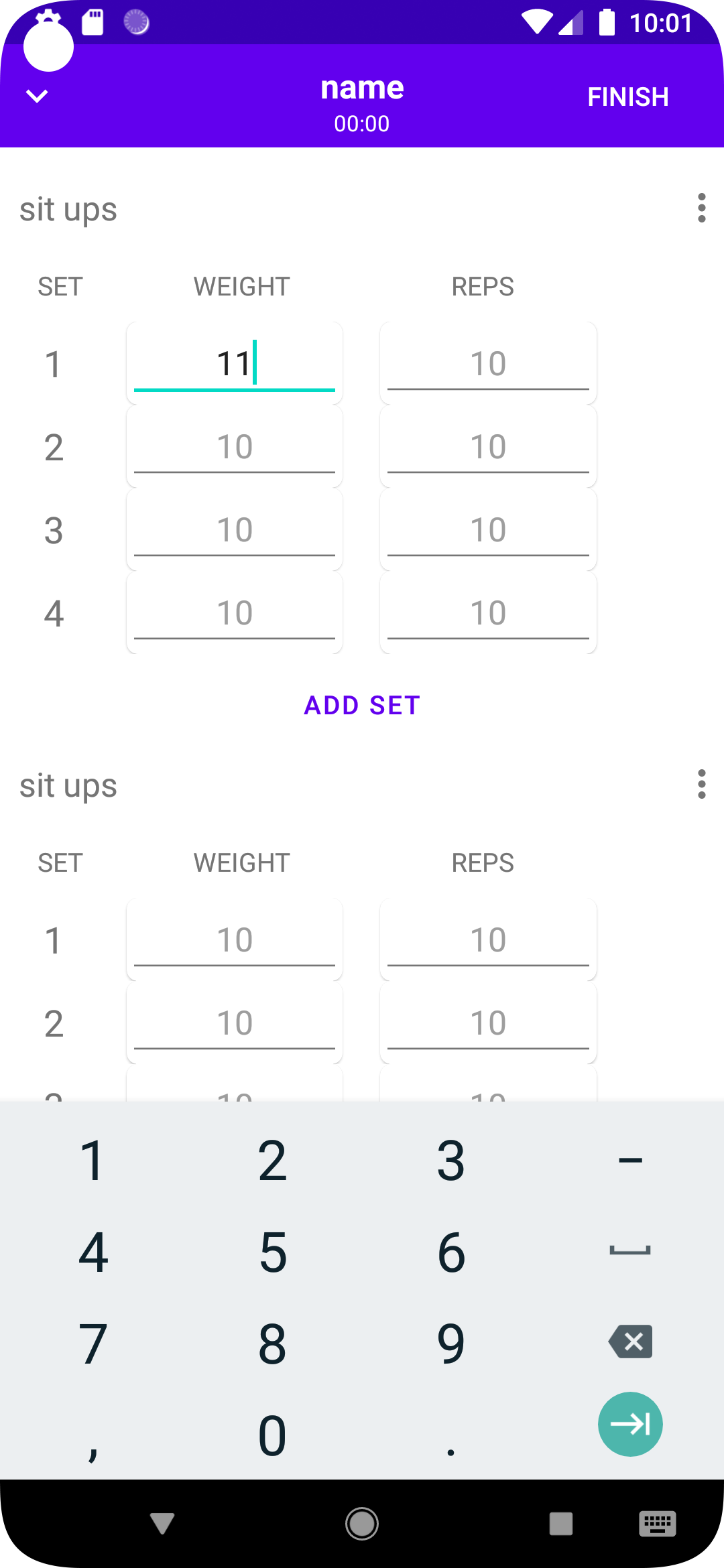Tap the dash key on the keypad
The height and width of the screenshot is (1568, 724).
pyautogui.click(x=630, y=1160)
